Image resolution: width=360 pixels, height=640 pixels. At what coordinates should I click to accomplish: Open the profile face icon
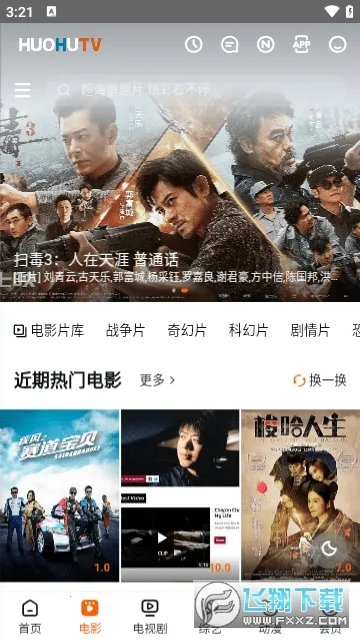pos(338,44)
